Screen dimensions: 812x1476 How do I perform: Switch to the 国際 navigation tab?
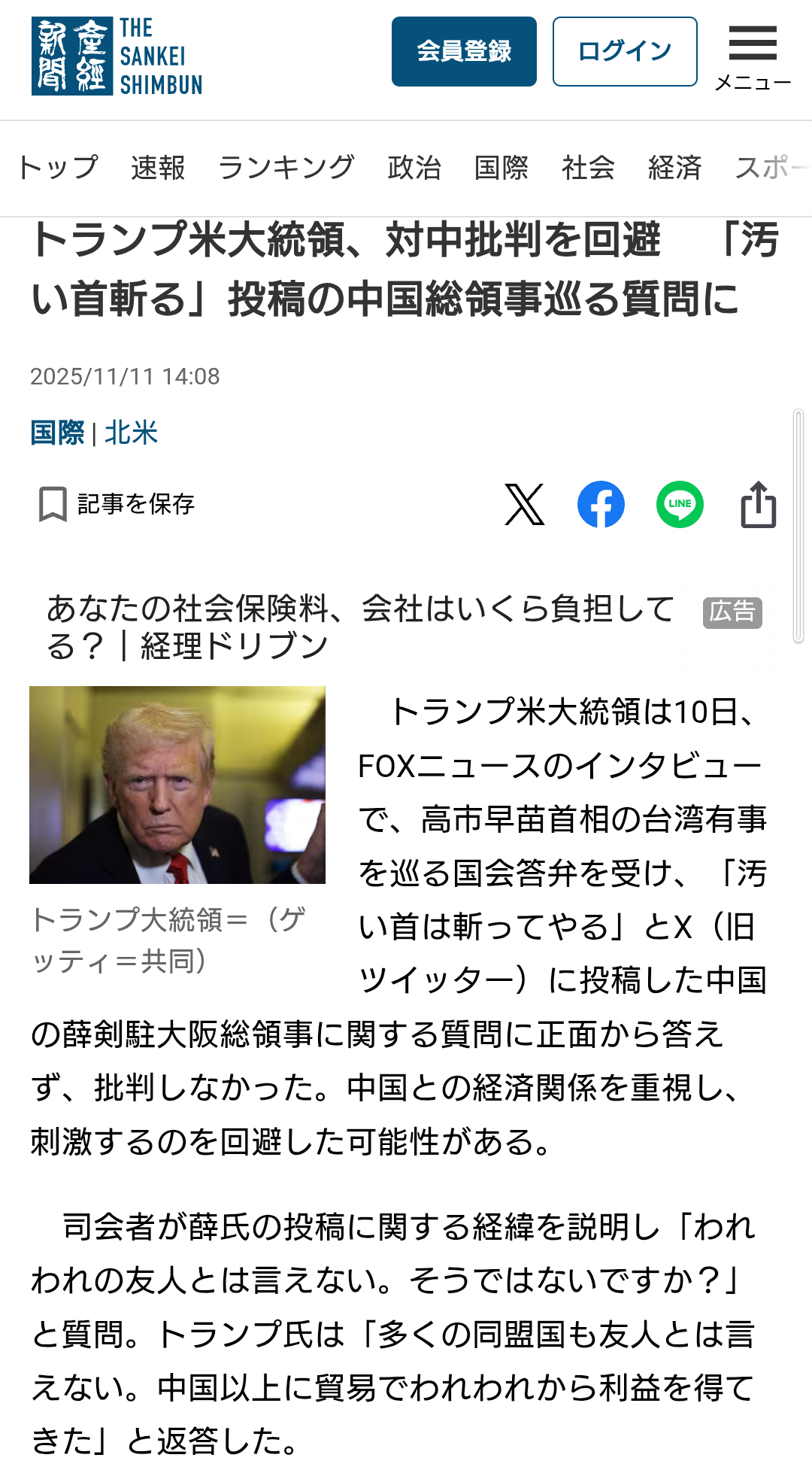[501, 168]
